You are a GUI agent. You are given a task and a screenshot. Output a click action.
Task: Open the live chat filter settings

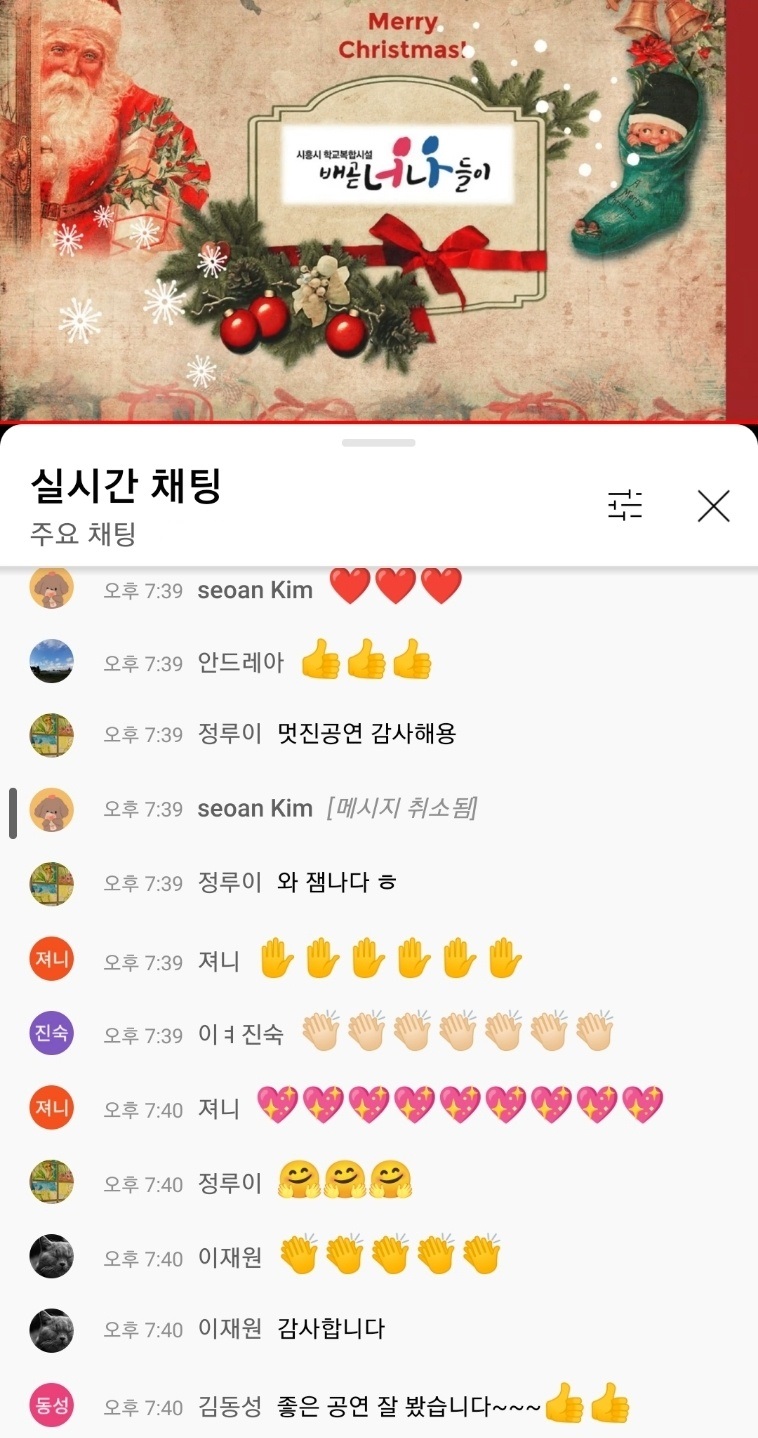tap(625, 506)
